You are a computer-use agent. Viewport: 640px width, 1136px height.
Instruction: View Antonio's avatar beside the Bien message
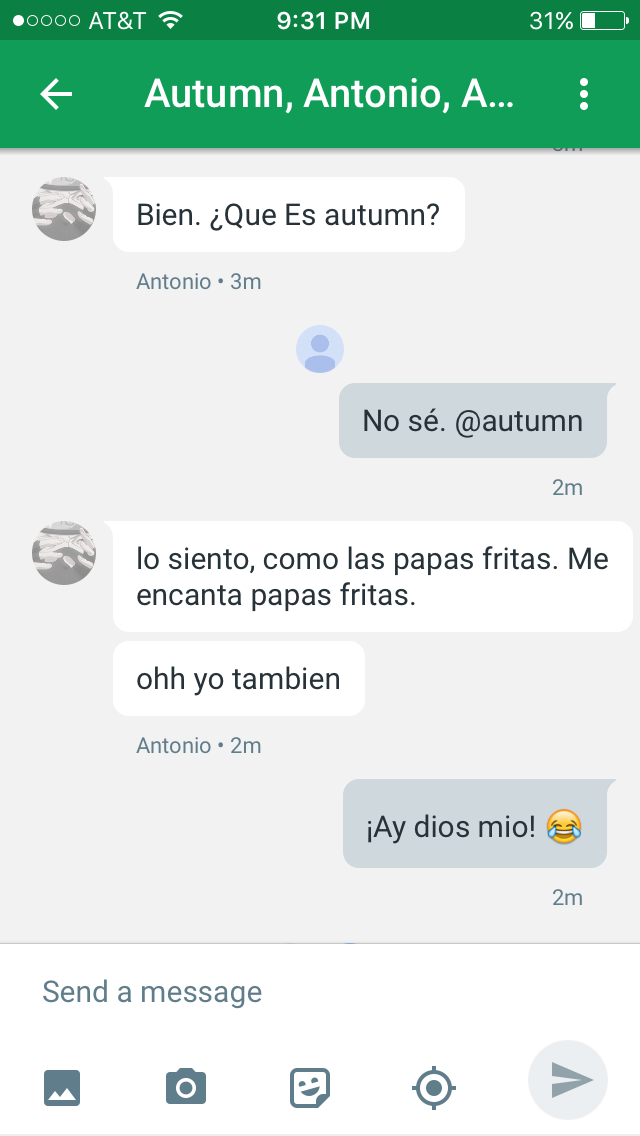64,209
